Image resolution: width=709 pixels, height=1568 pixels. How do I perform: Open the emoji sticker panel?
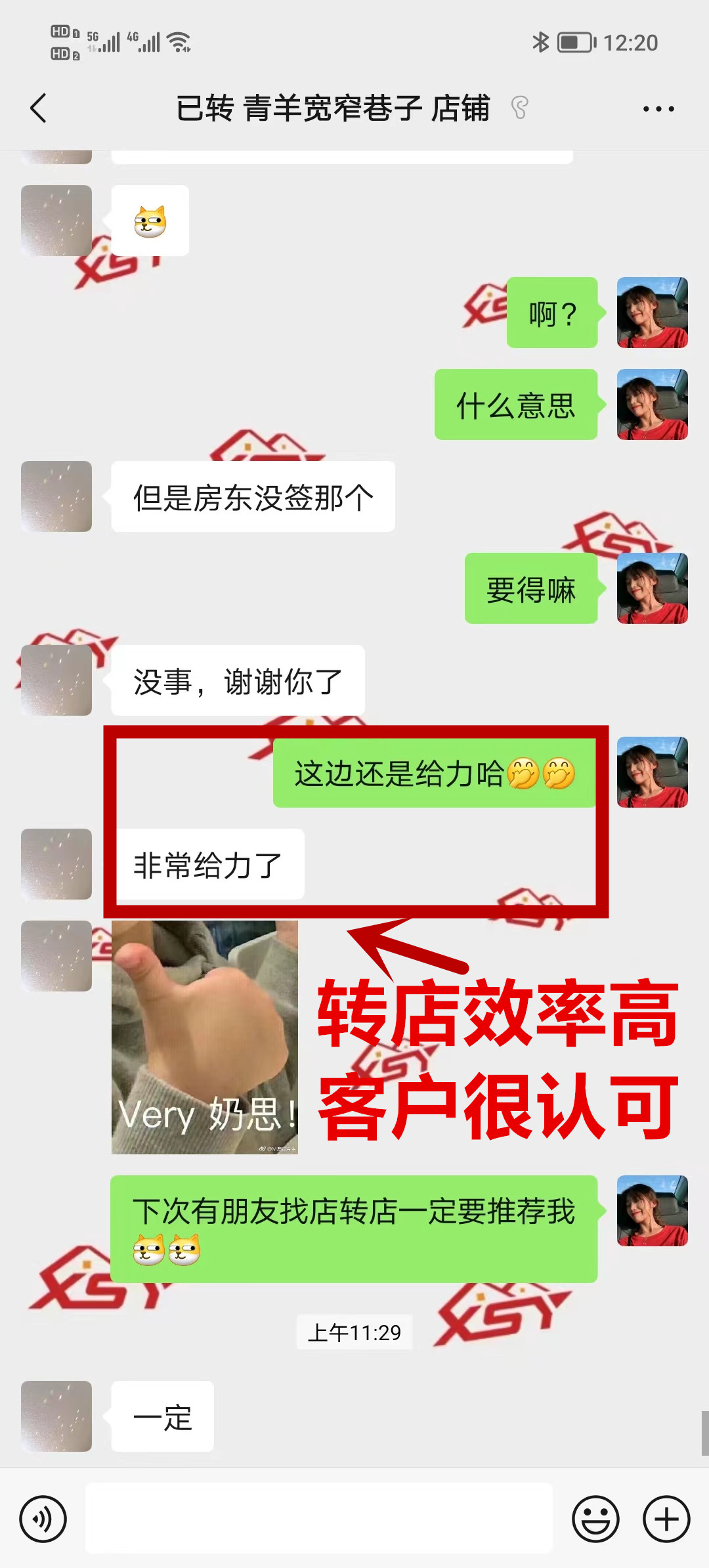(x=595, y=1519)
